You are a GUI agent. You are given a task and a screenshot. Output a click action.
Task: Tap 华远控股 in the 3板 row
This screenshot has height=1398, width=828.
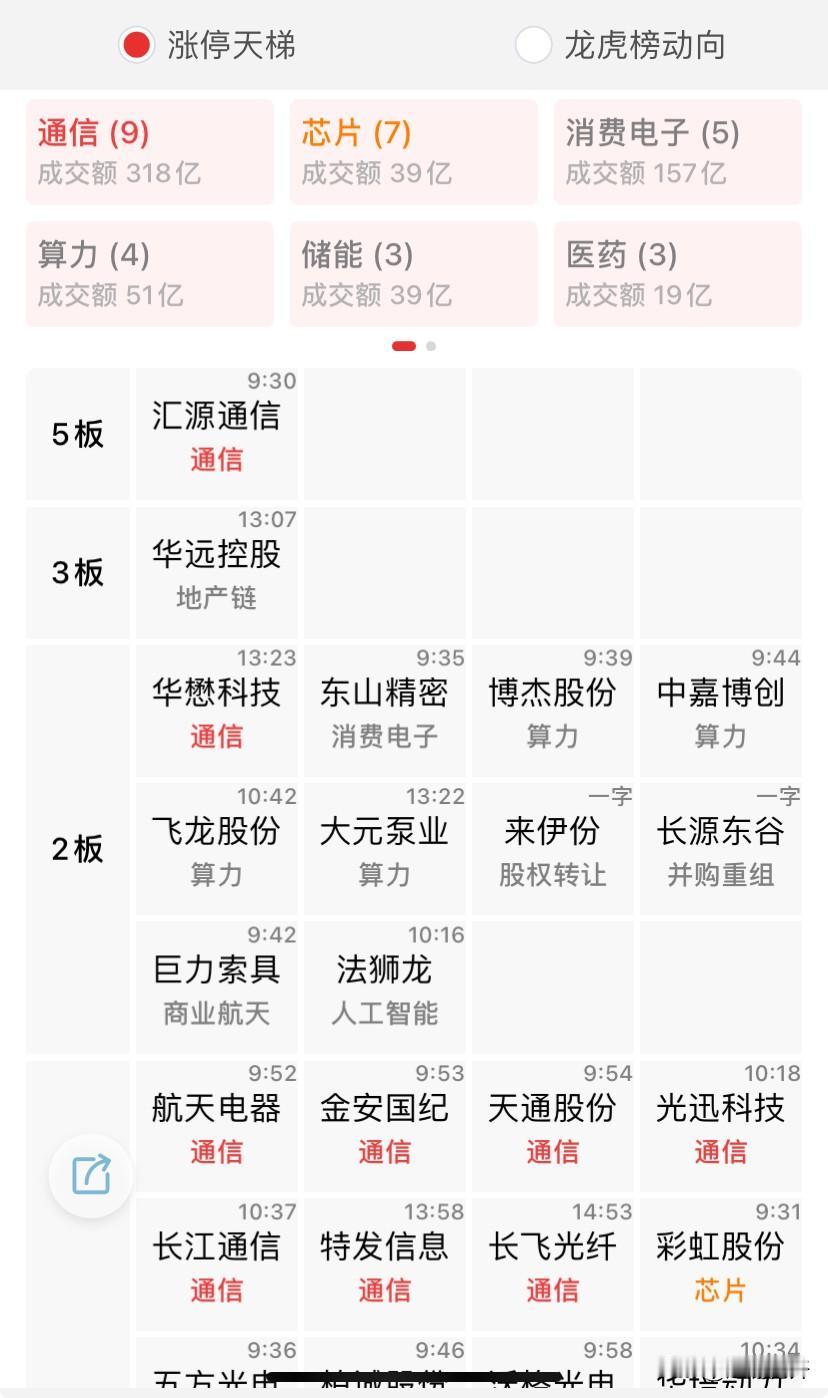(x=215, y=572)
